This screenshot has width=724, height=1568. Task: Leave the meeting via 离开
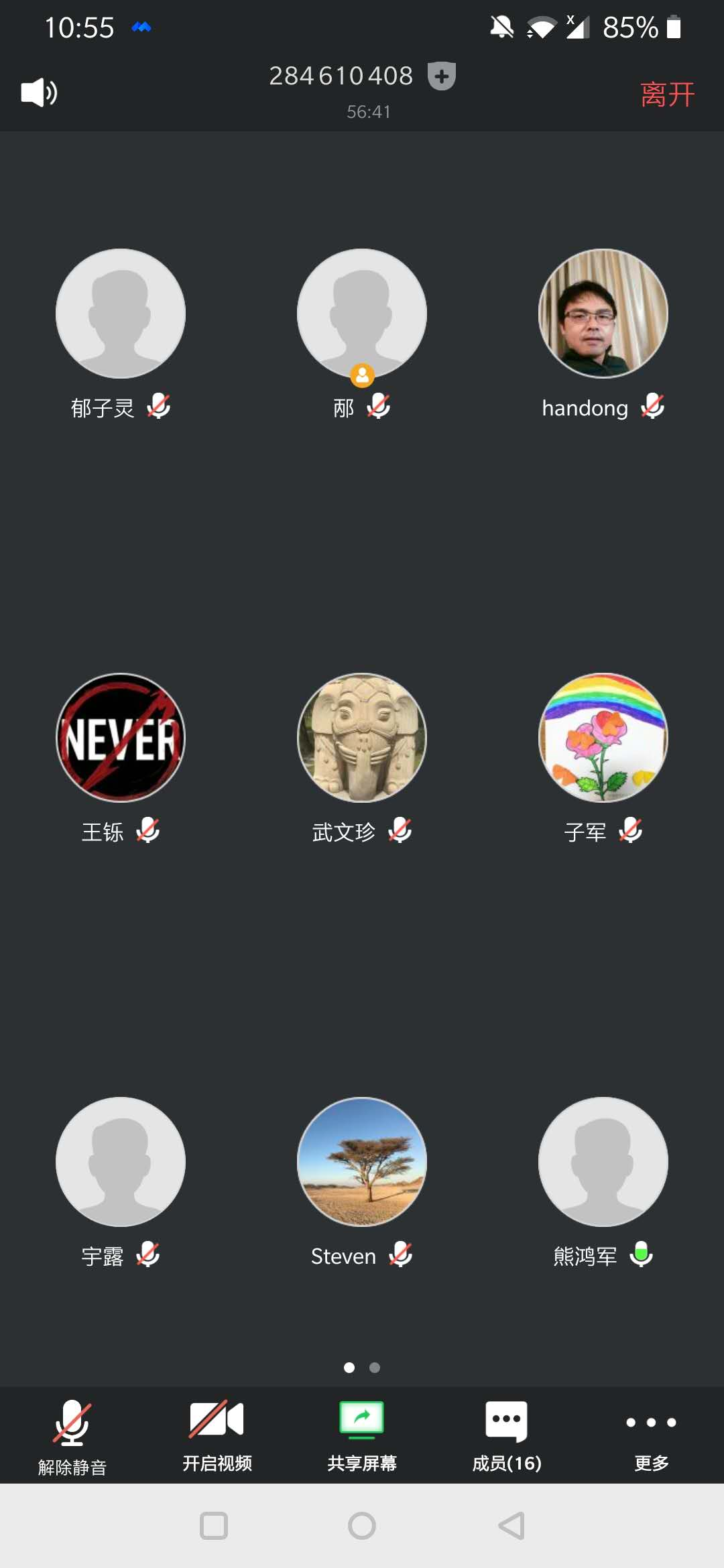click(x=667, y=94)
